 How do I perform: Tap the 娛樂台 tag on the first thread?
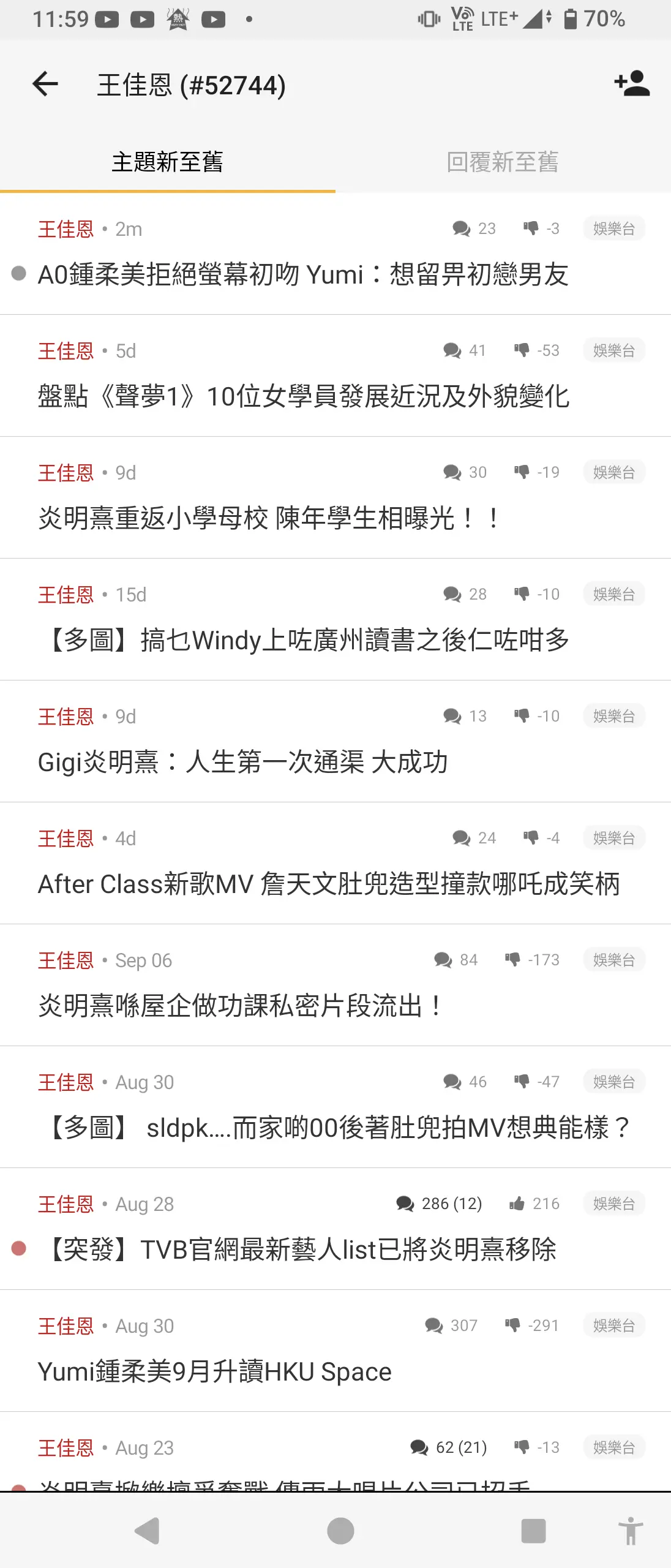point(614,228)
